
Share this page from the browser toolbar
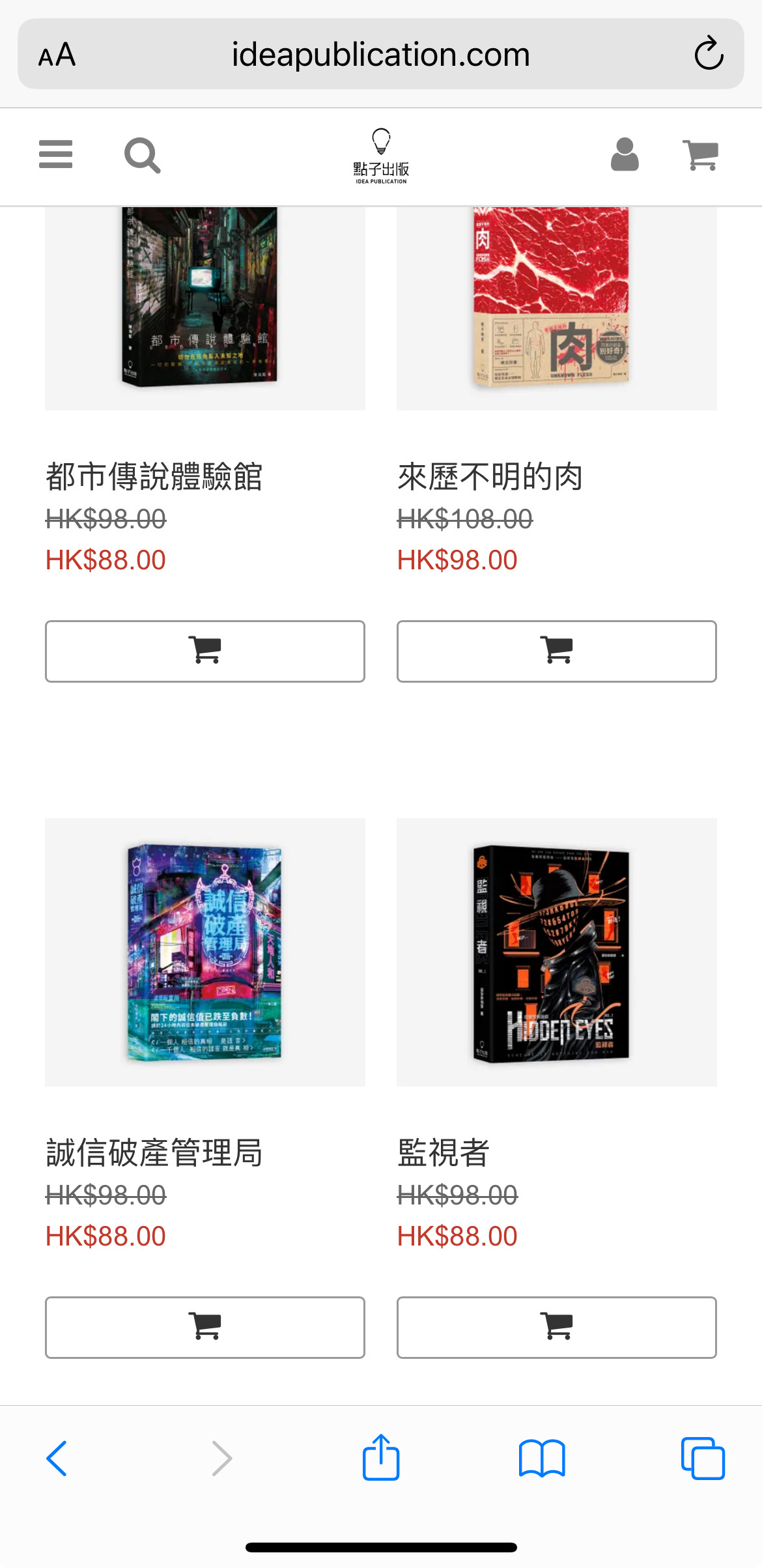tap(381, 1457)
